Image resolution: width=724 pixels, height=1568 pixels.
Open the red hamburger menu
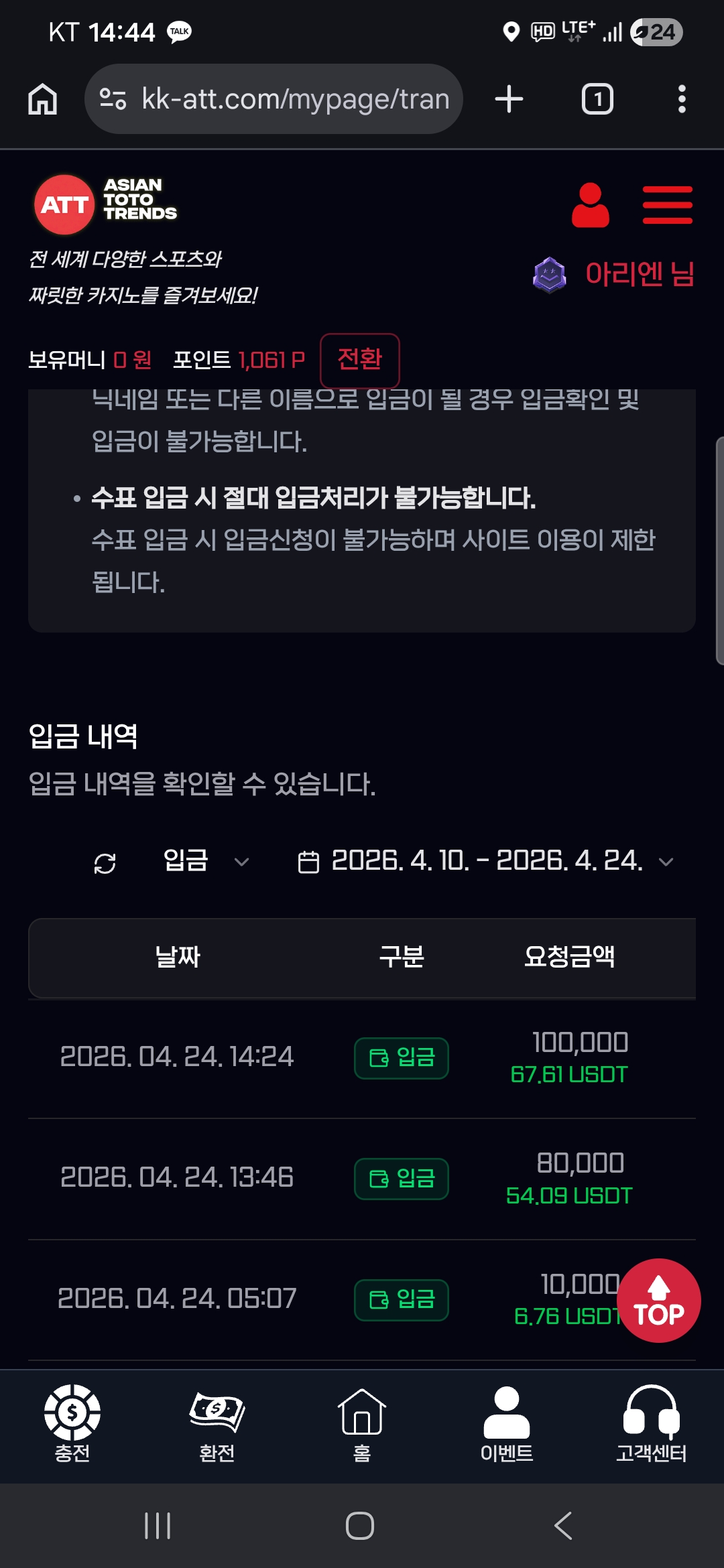[x=667, y=205]
